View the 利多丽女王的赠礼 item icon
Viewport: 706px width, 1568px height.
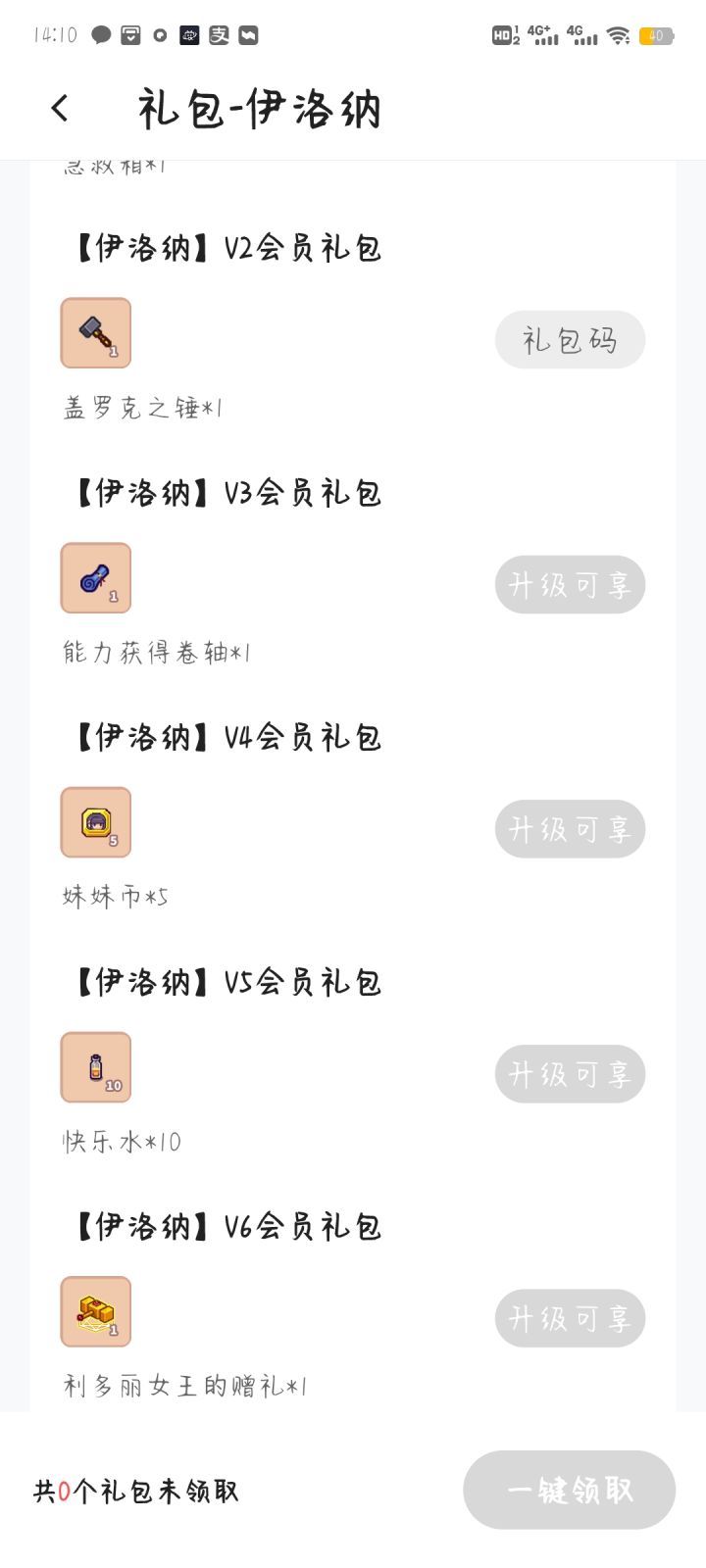96,1311
